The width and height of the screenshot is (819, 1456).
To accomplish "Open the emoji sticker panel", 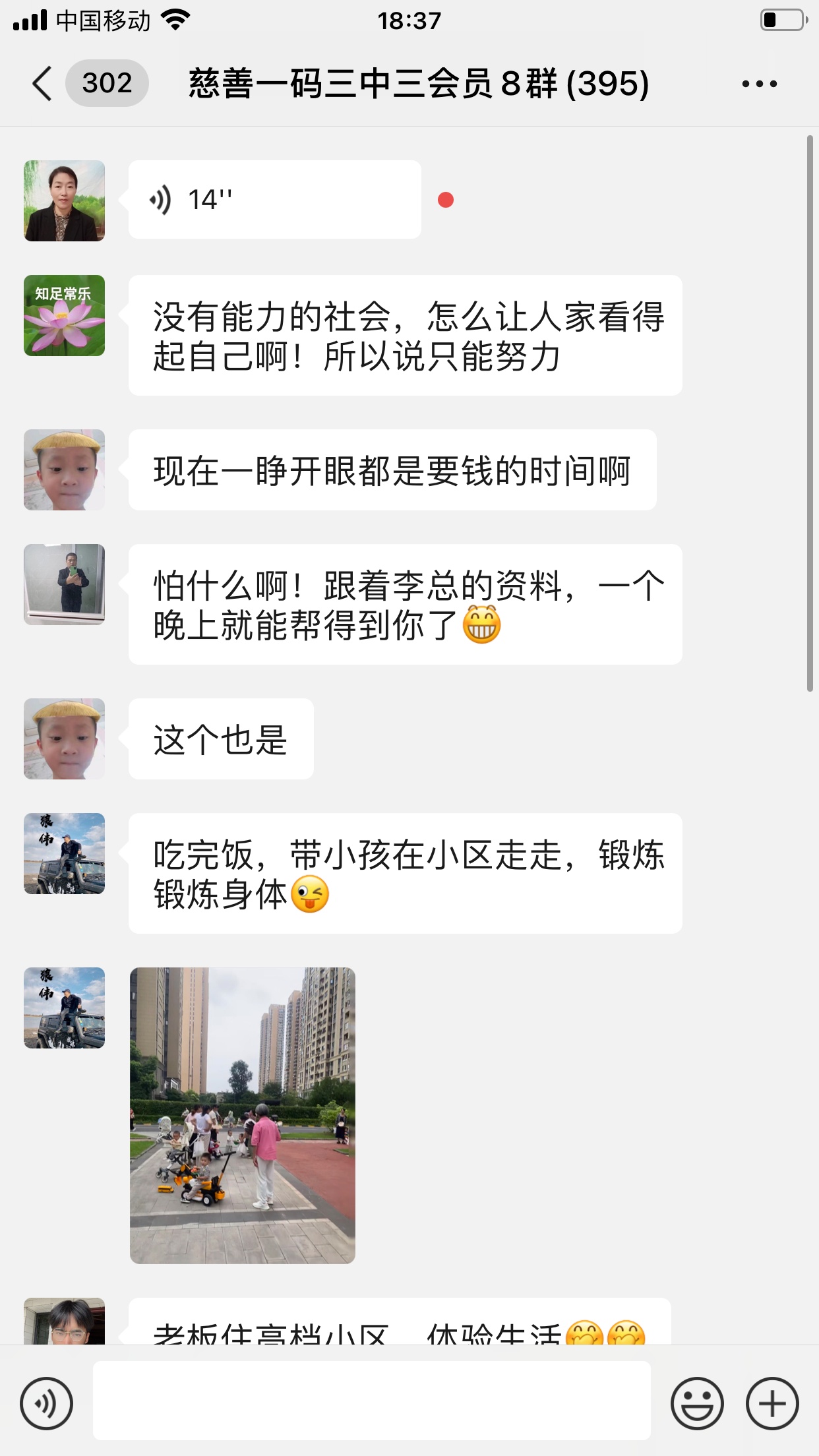I will [x=696, y=1403].
